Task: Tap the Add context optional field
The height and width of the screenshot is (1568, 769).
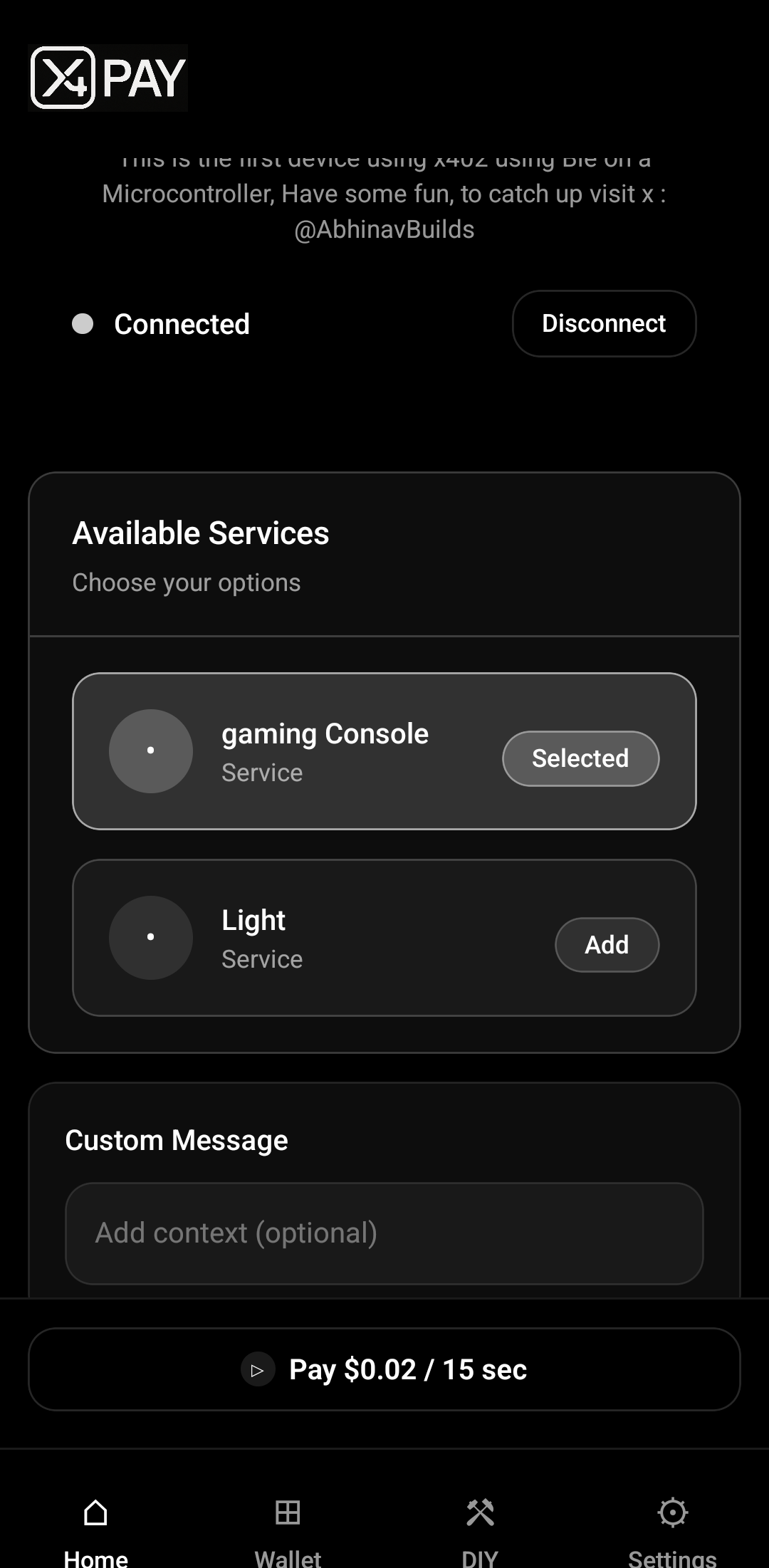Action: click(x=384, y=1233)
